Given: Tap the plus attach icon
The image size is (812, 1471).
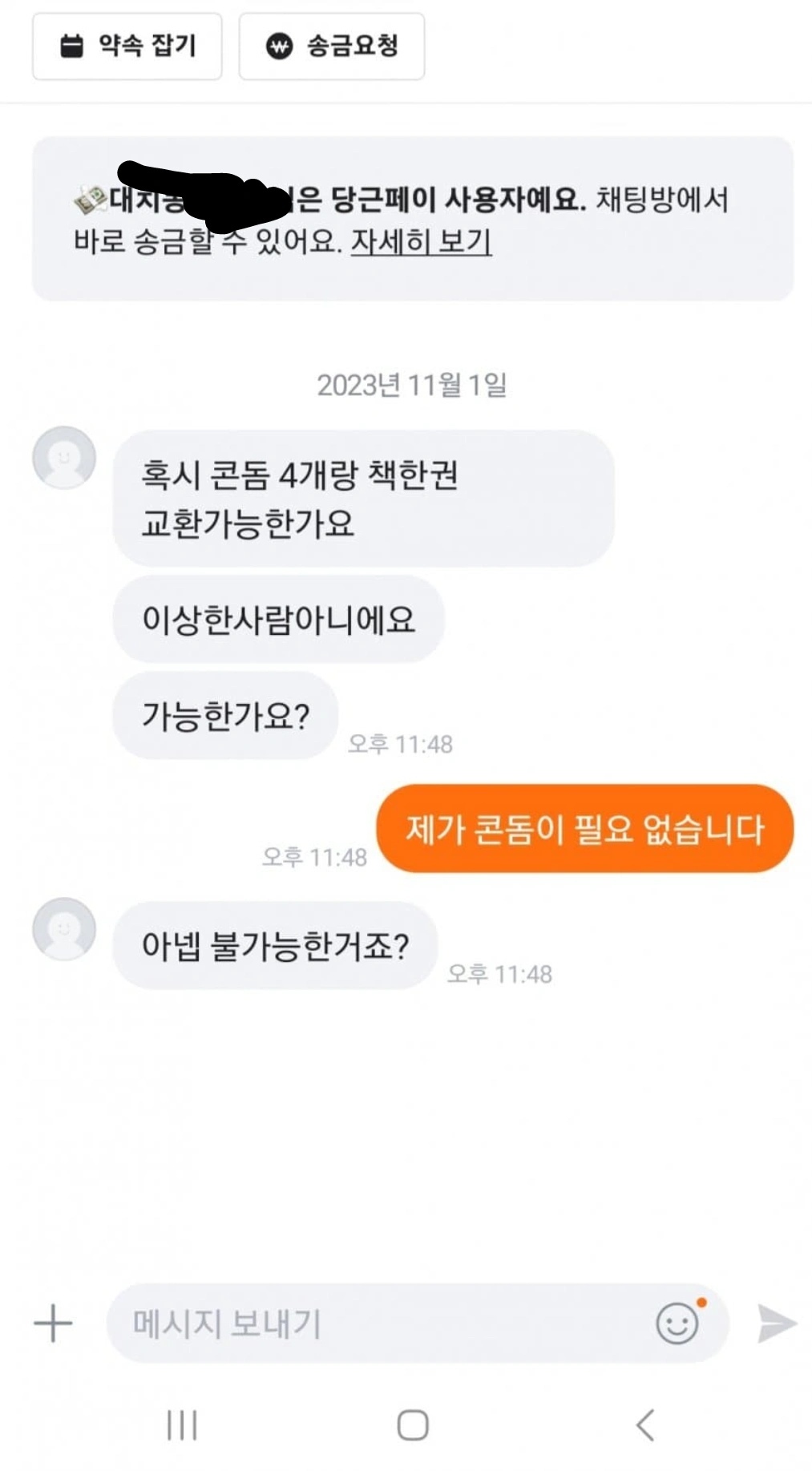Looking at the screenshot, I should pos(53,1323).
